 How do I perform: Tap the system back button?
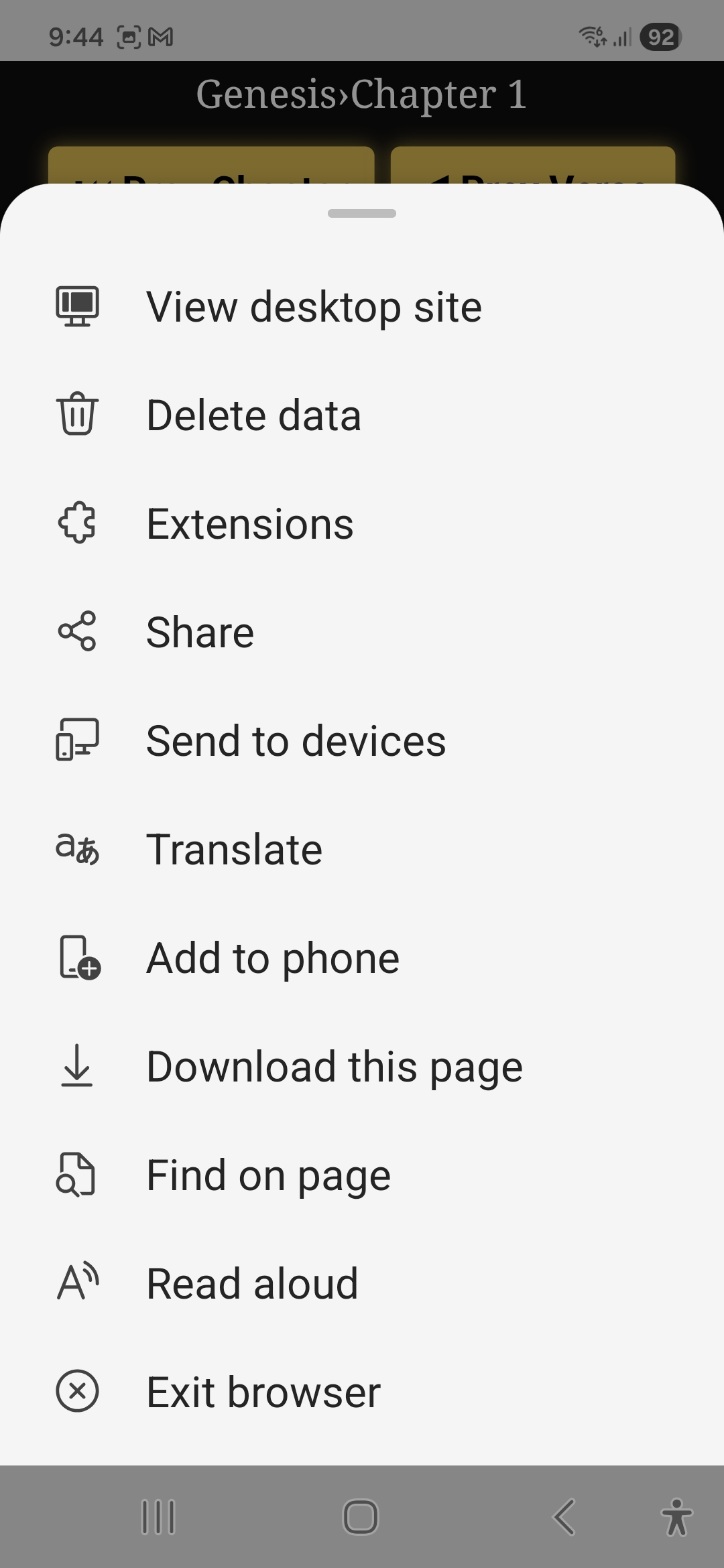click(564, 1517)
